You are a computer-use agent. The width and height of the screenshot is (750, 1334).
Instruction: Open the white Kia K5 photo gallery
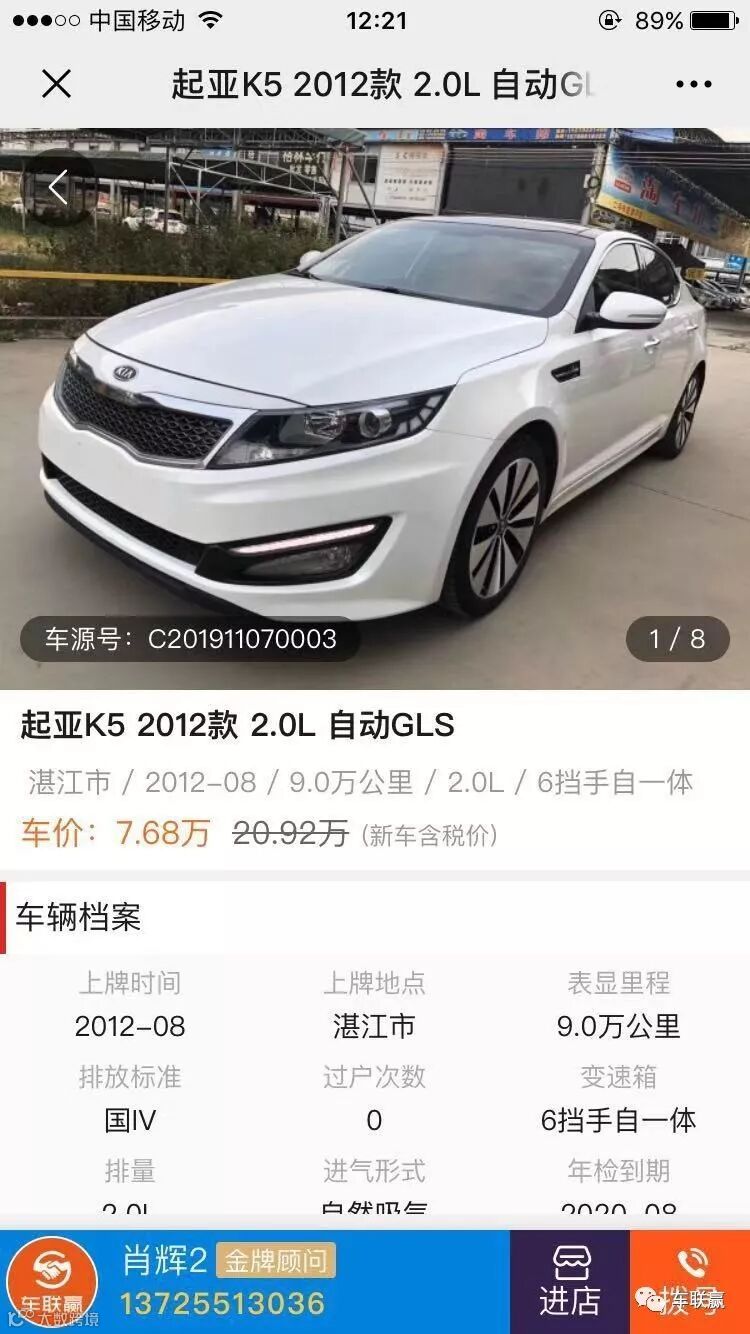click(x=375, y=420)
